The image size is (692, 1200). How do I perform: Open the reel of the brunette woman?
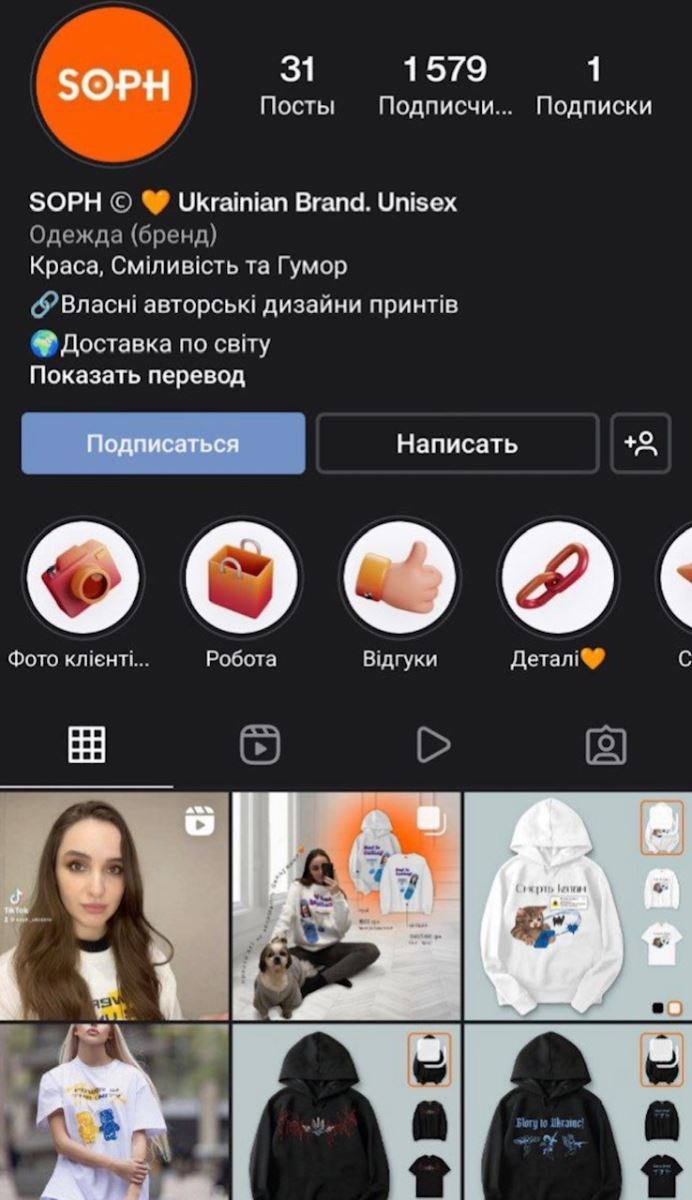tap(114, 905)
